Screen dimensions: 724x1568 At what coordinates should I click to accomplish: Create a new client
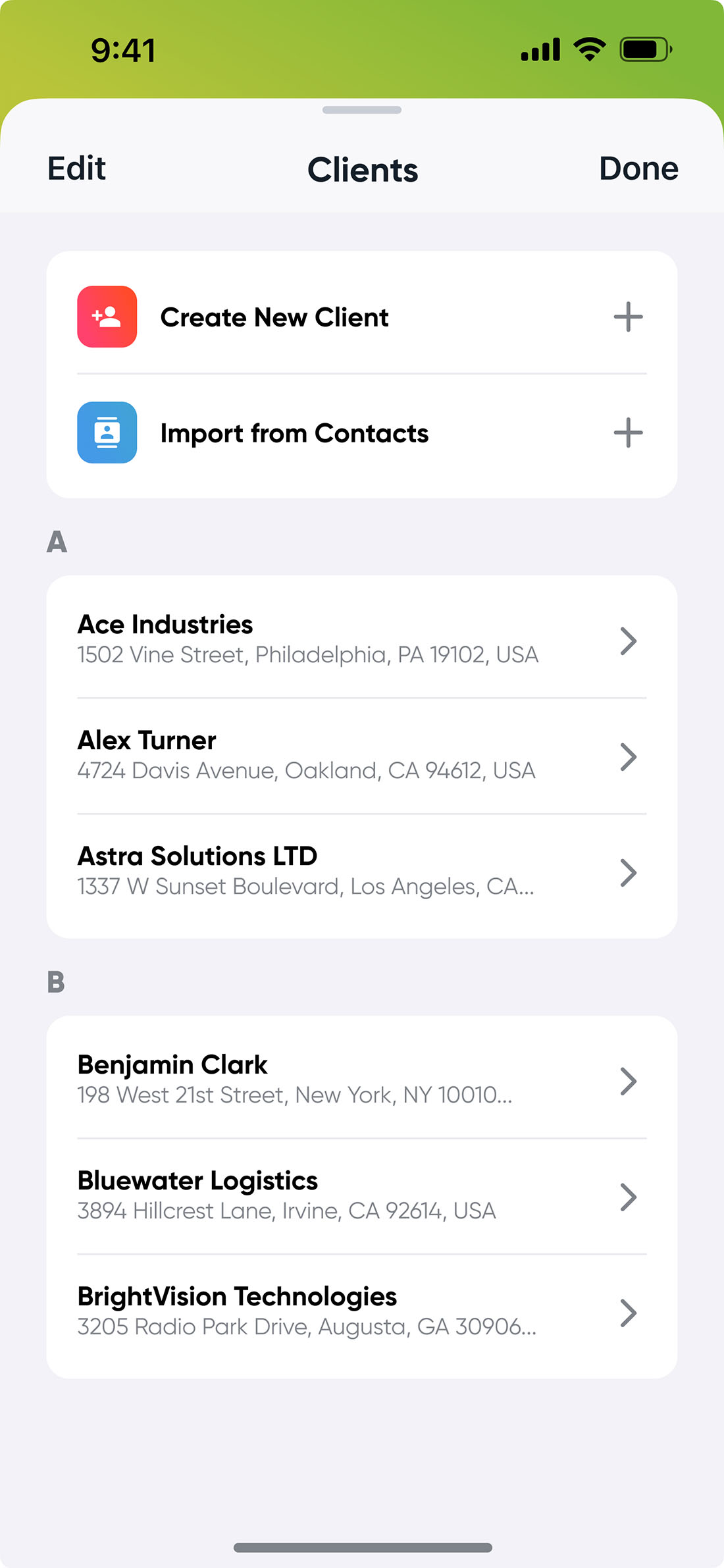pyautogui.click(x=362, y=317)
